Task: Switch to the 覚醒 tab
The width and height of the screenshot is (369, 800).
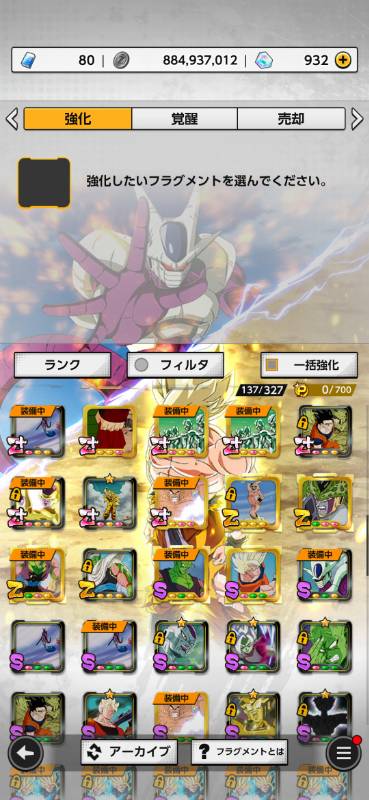Action: click(x=184, y=119)
